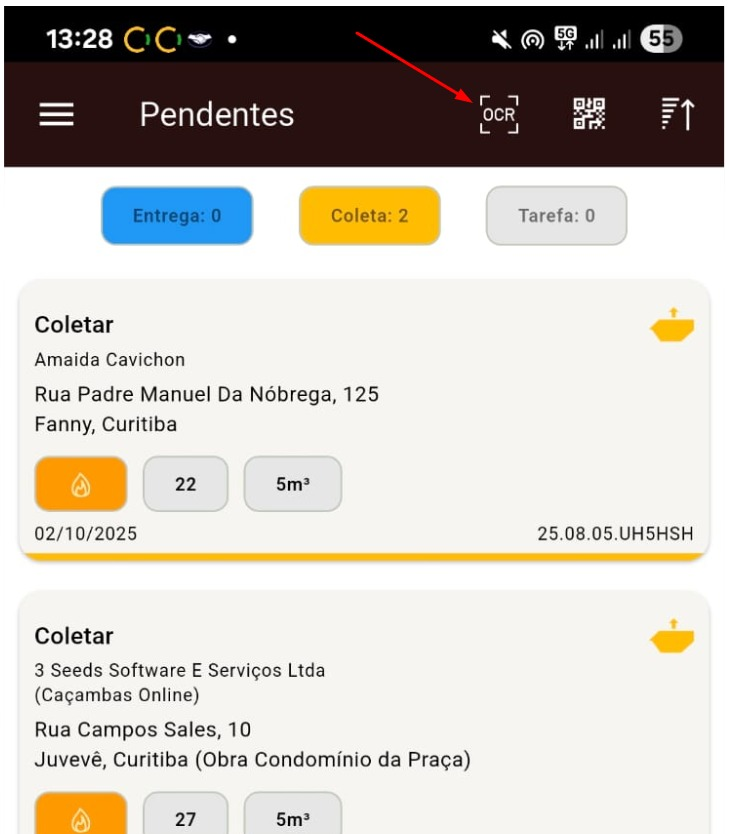Screen dimensions: 729x834
Task: Show the Tarefa: 0 filter
Action: (556, 215)
